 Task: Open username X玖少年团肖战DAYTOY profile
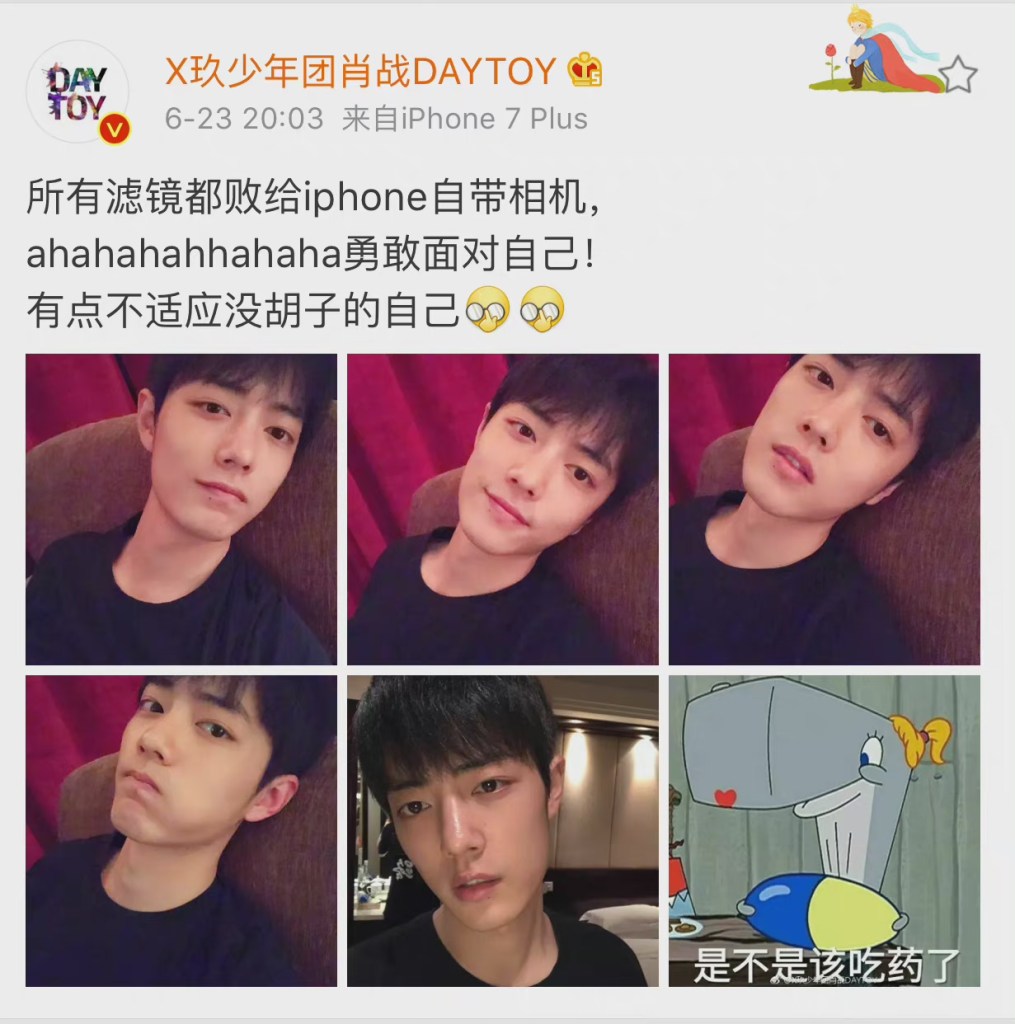[x=360, y=71]
